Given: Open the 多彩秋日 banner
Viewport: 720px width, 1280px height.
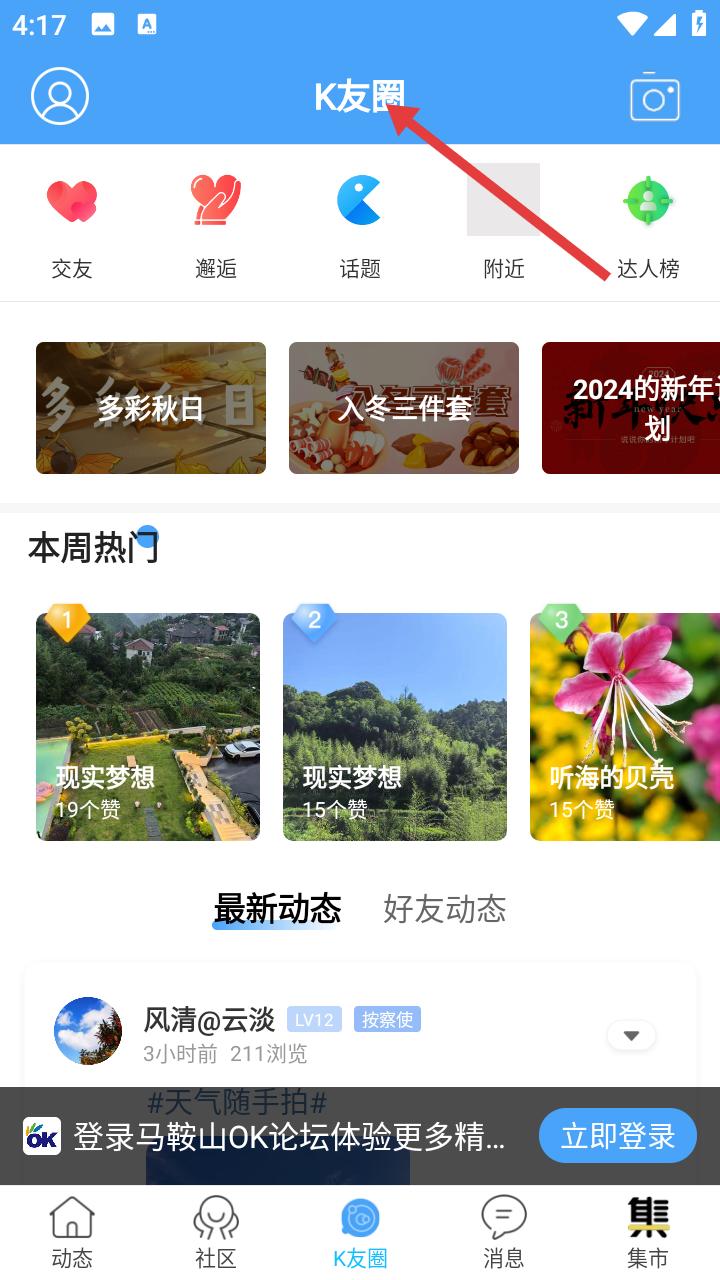Looking at the screenshot, I should pos(150,408).
